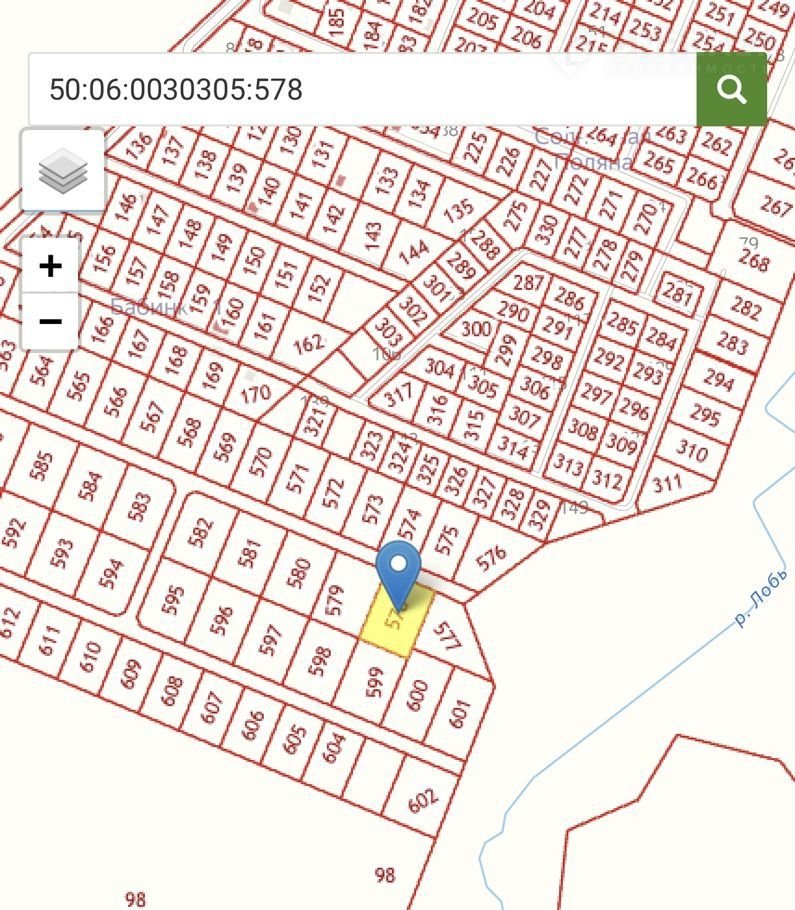
Task: Open the map layers selector
Action: pyautogui.click(x=63, y=171)
